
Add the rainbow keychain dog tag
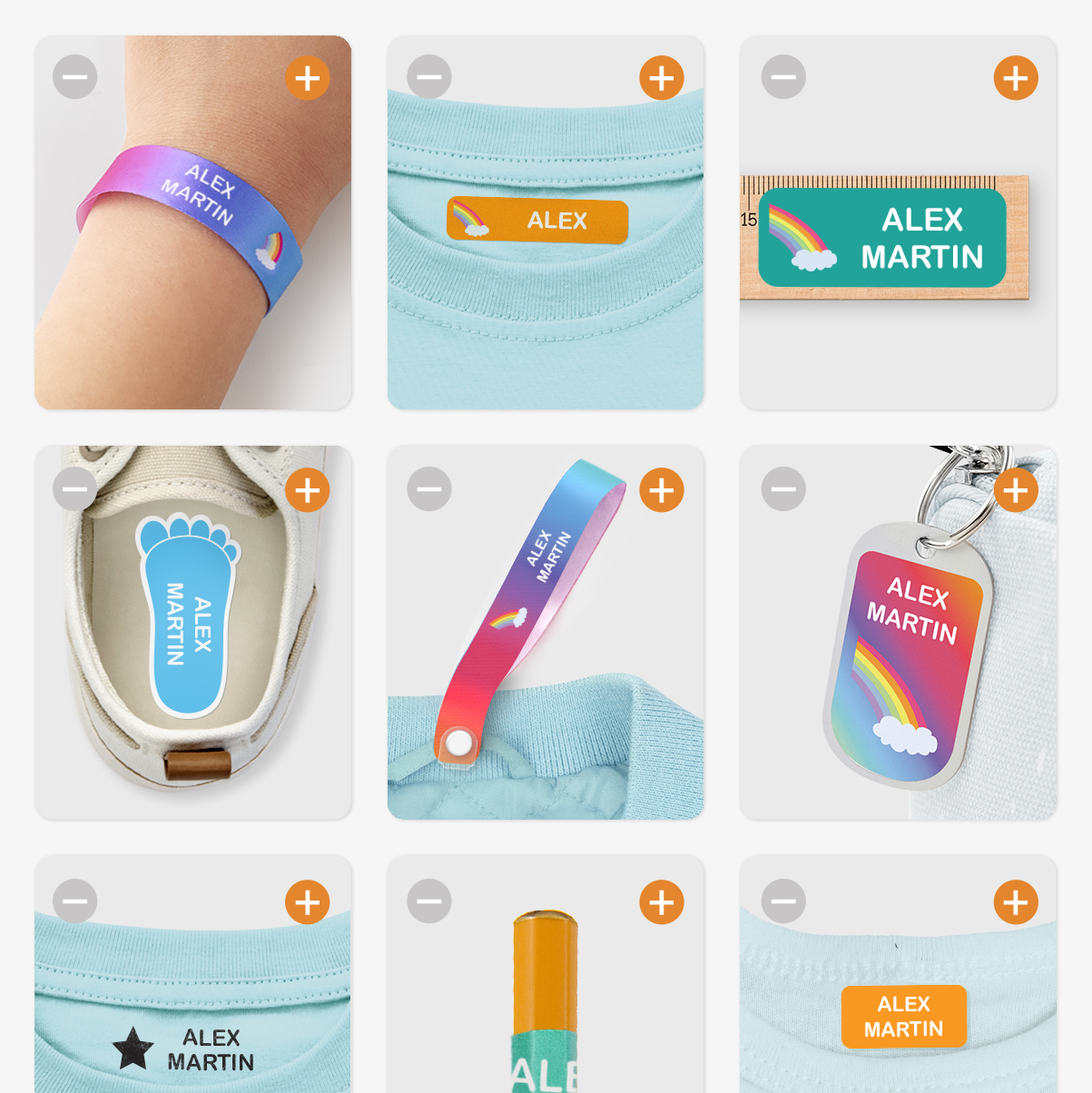coord(1016,490)
